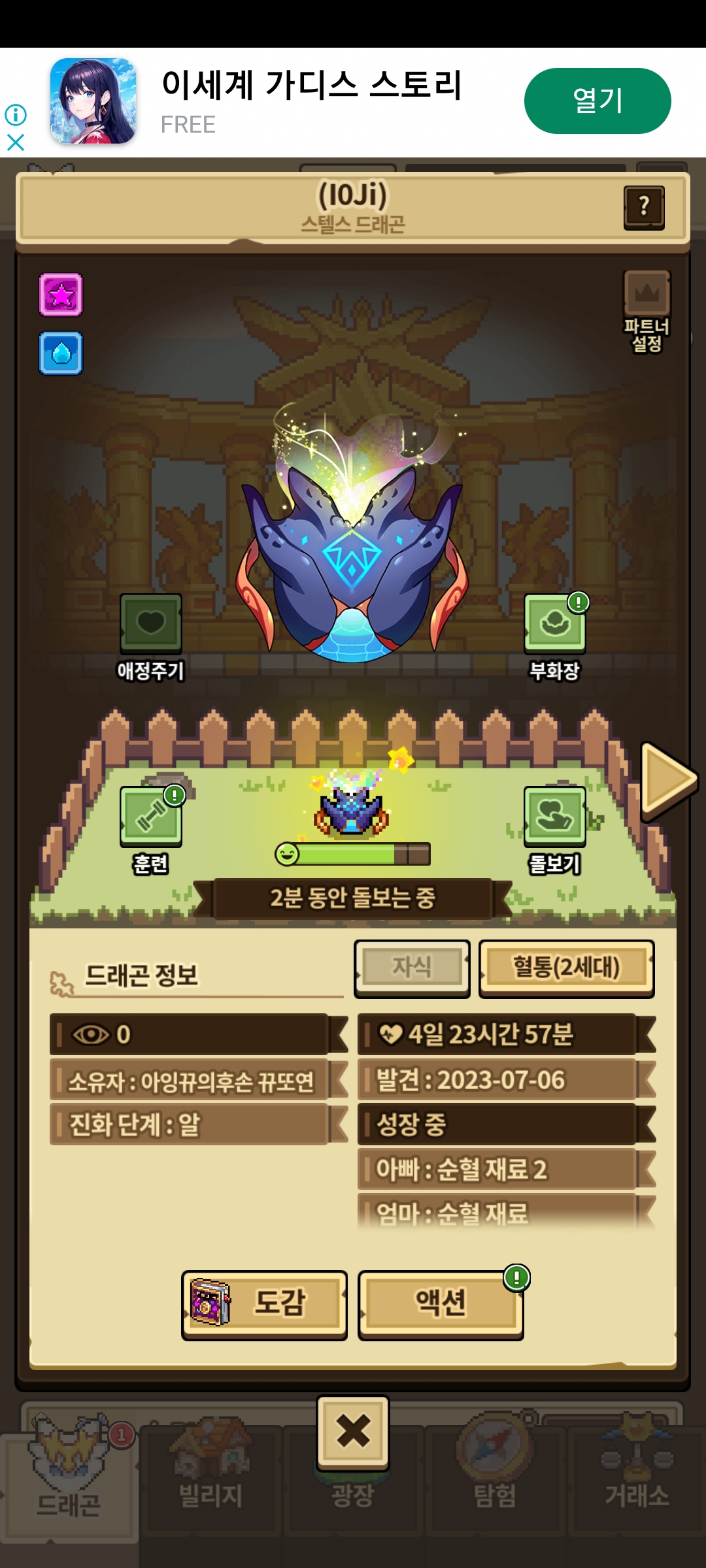The height and width of the screenshot is (1568, 706).
Task: Tap 돌보기 to care for the dragon
Action: (x=554, y=817)
